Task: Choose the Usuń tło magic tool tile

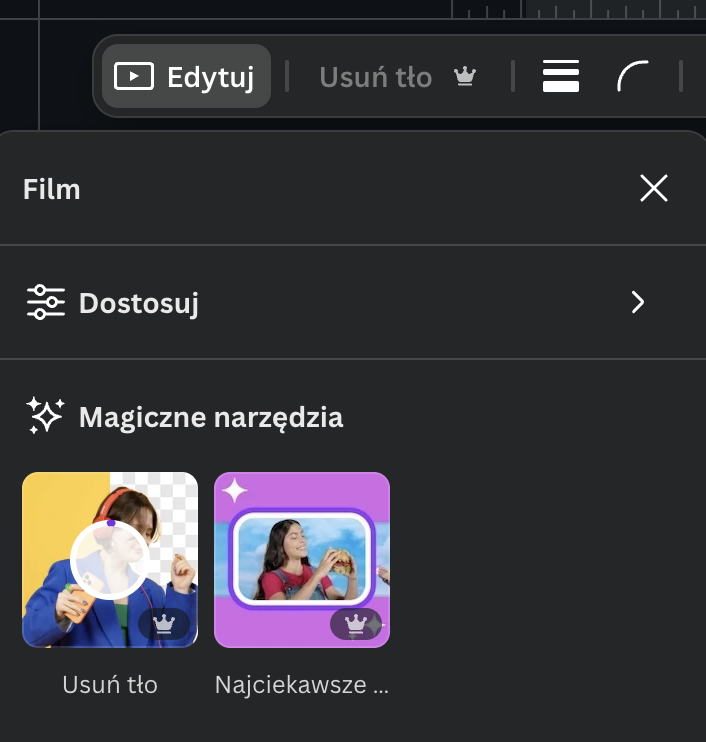Action: 110,560
